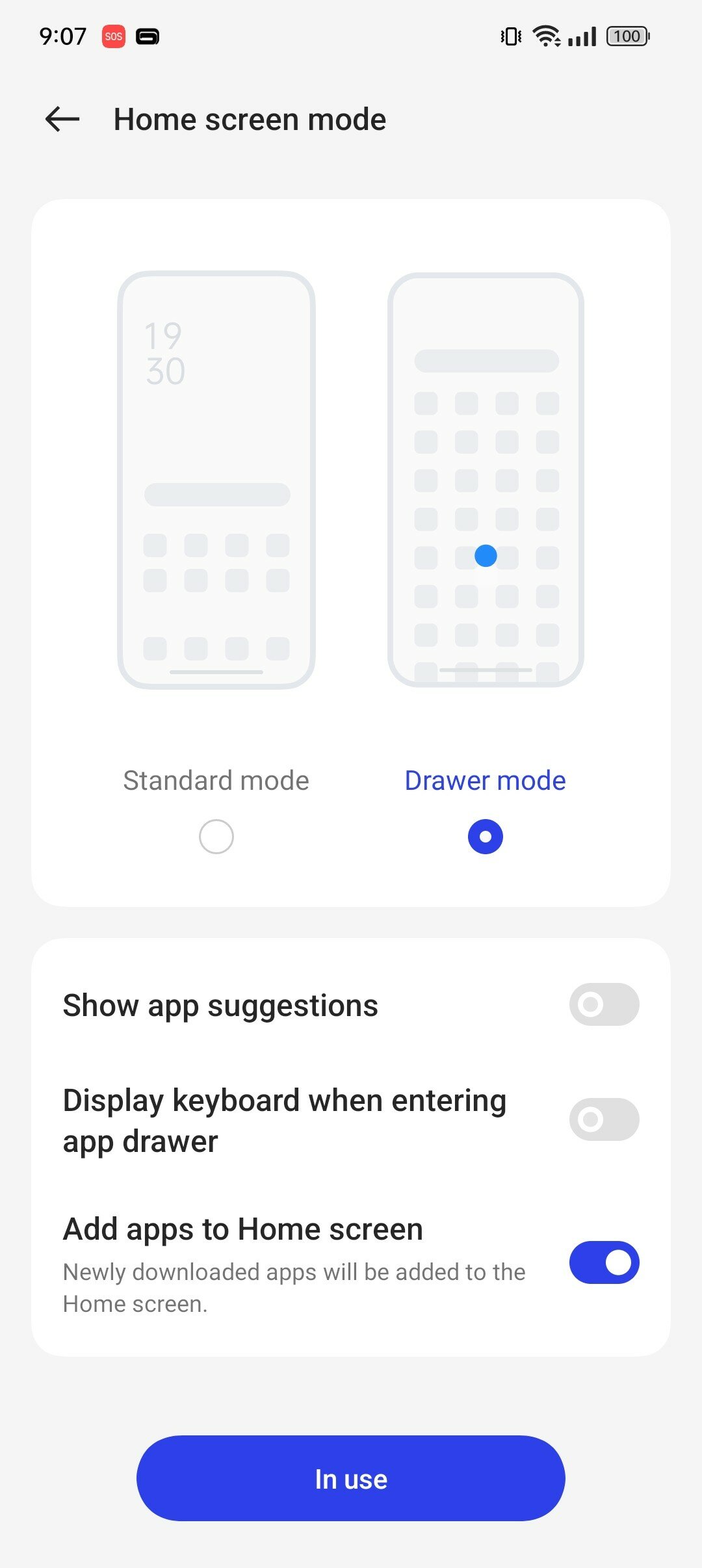Tap the Drawer mode phone preview
The height and width of the screenshot is (1568, 702).
tap(486, 480)
